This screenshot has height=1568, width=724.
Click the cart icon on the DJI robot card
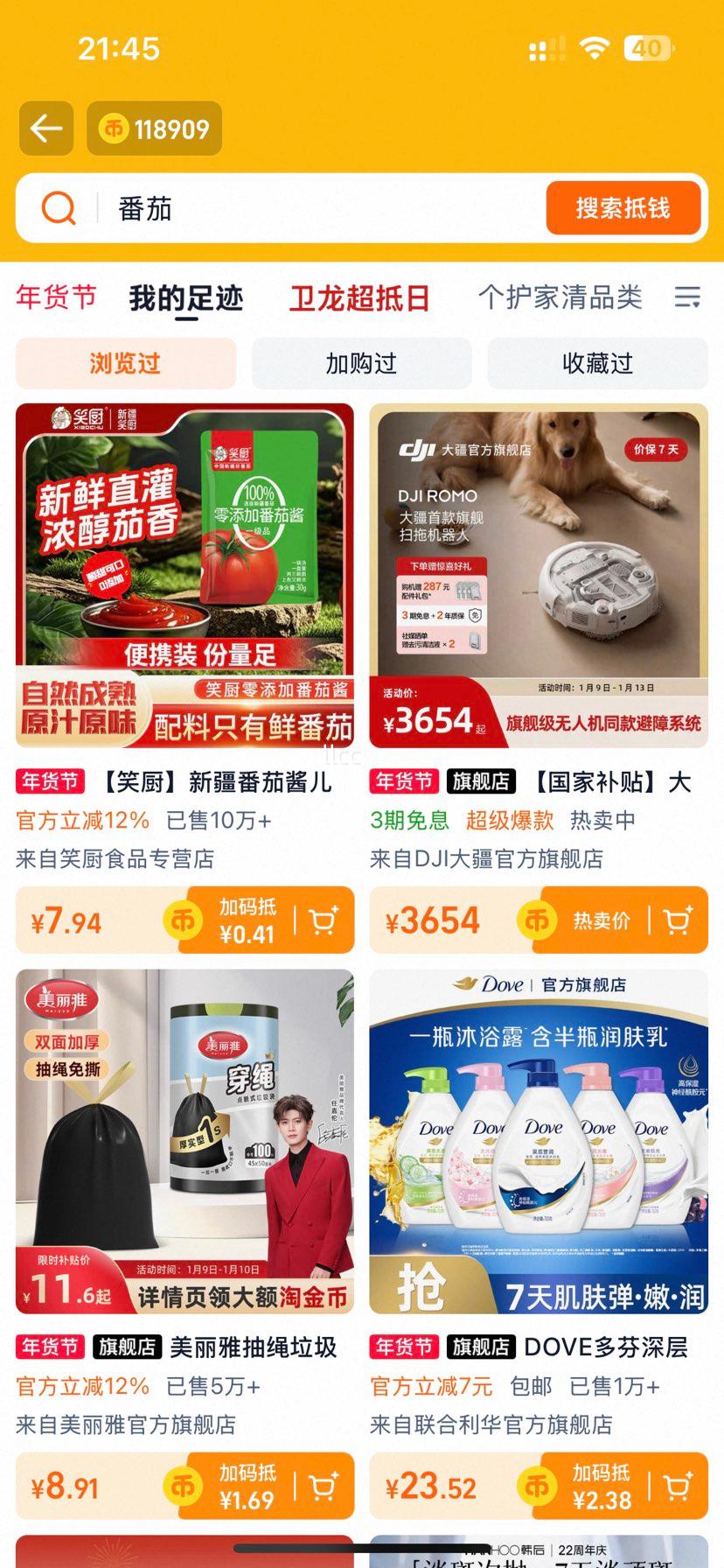(x=678, y=920)
